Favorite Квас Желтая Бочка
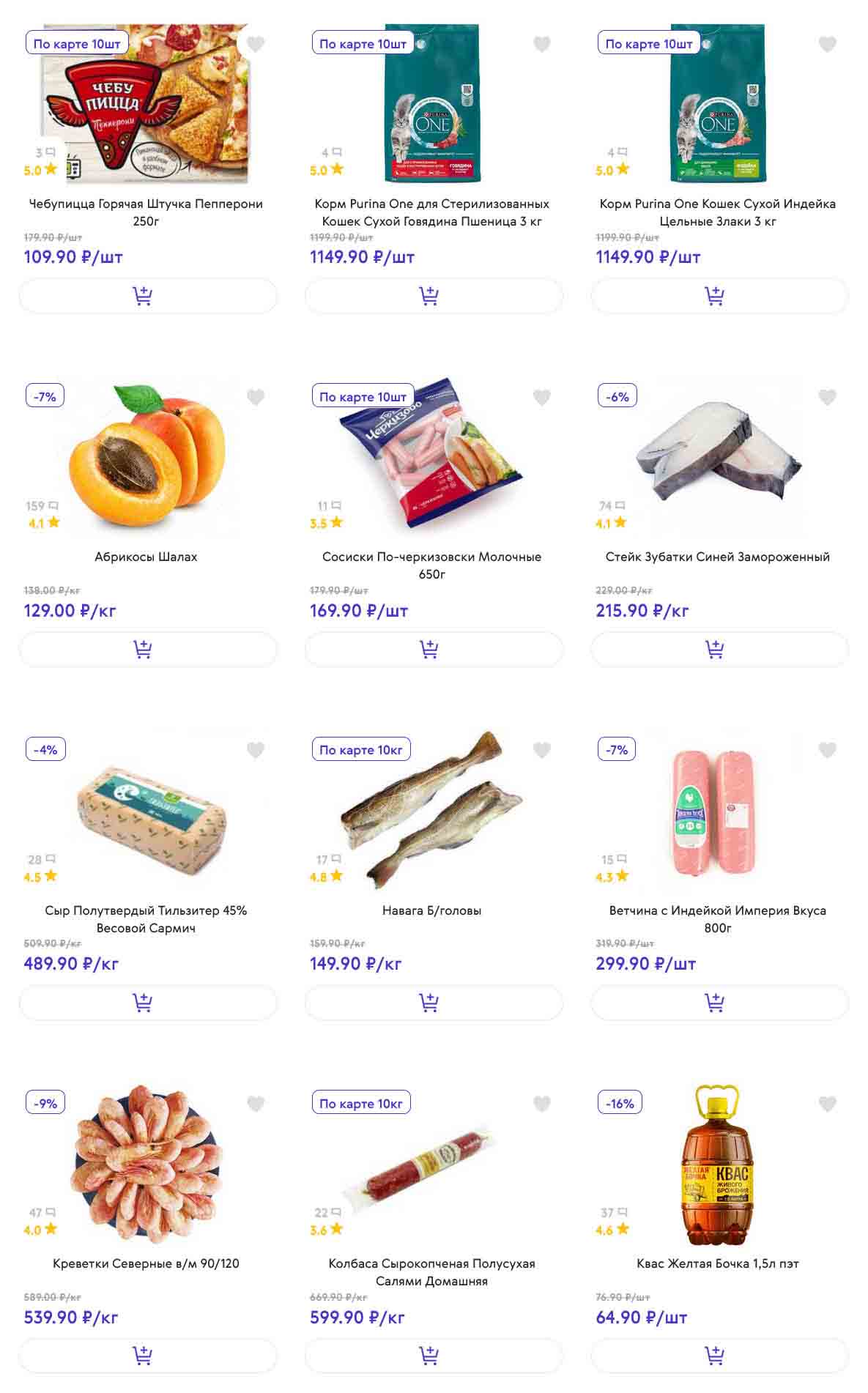Screen dimensions: 868x1393 [x=827, y=1104]
